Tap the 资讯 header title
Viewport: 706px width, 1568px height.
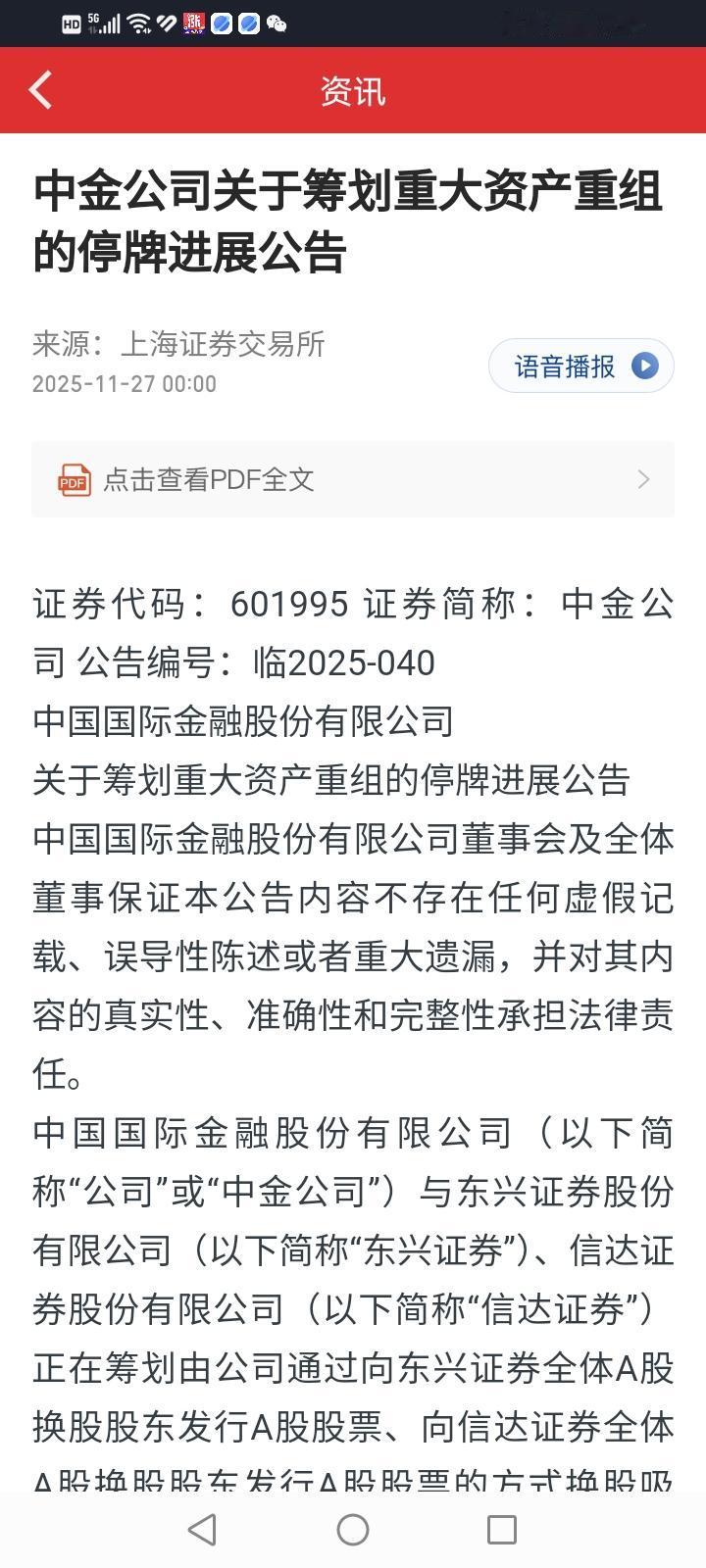tap(353, 90)
